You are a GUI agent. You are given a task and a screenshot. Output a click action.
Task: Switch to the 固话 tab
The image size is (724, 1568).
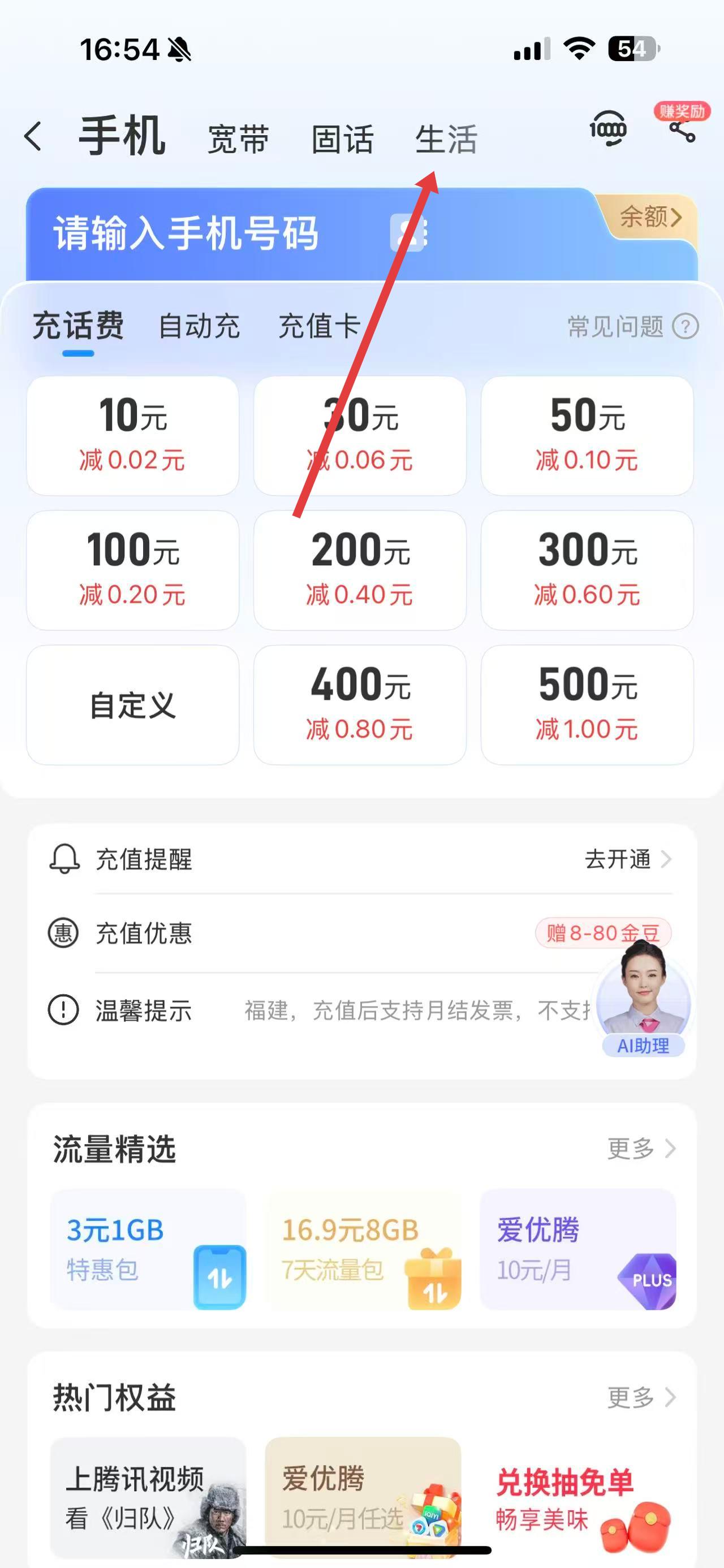[342, 140]
